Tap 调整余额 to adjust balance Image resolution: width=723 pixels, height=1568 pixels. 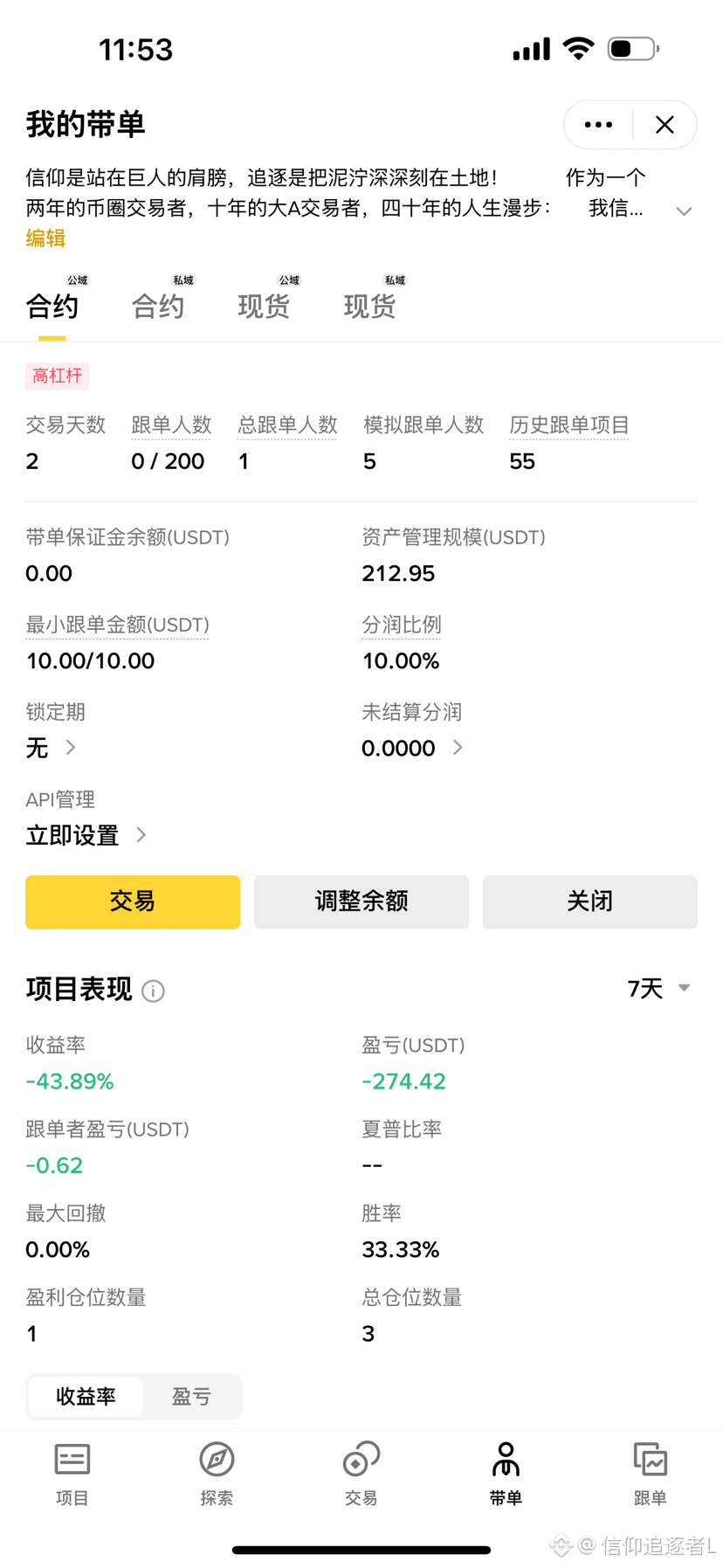coord(361,901)
